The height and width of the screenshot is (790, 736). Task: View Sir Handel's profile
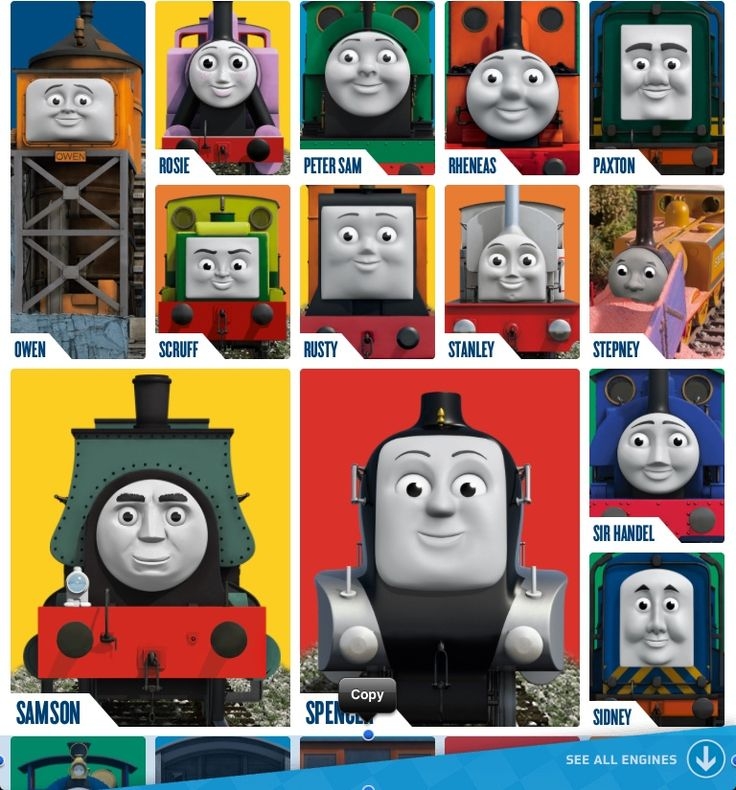pos(656,455)
